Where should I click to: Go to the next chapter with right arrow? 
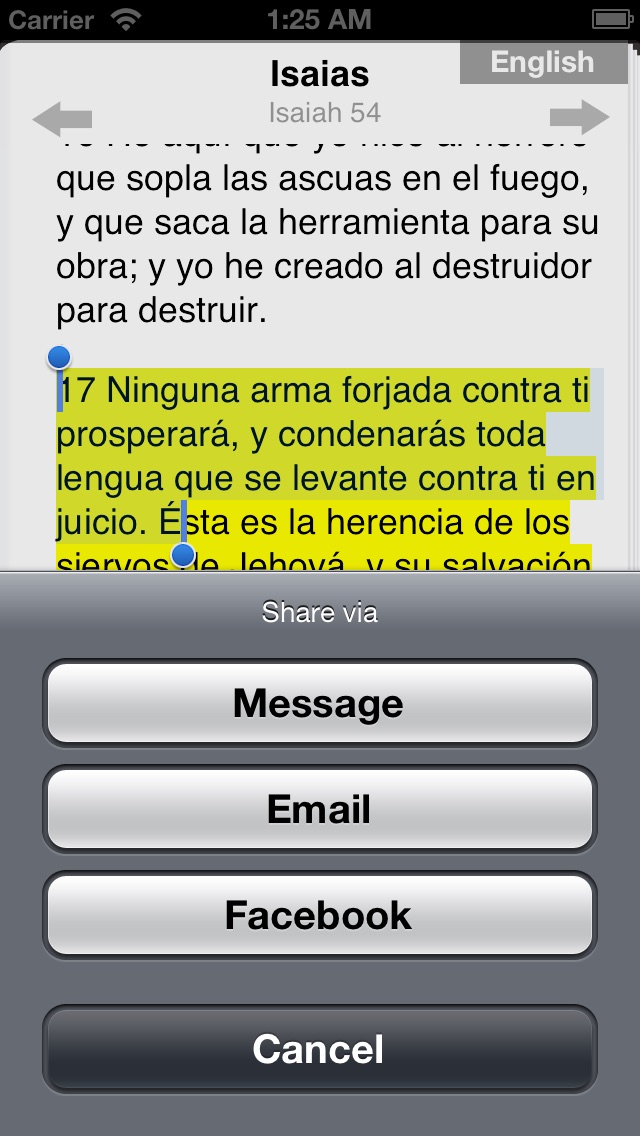click(x=579, y=117)
